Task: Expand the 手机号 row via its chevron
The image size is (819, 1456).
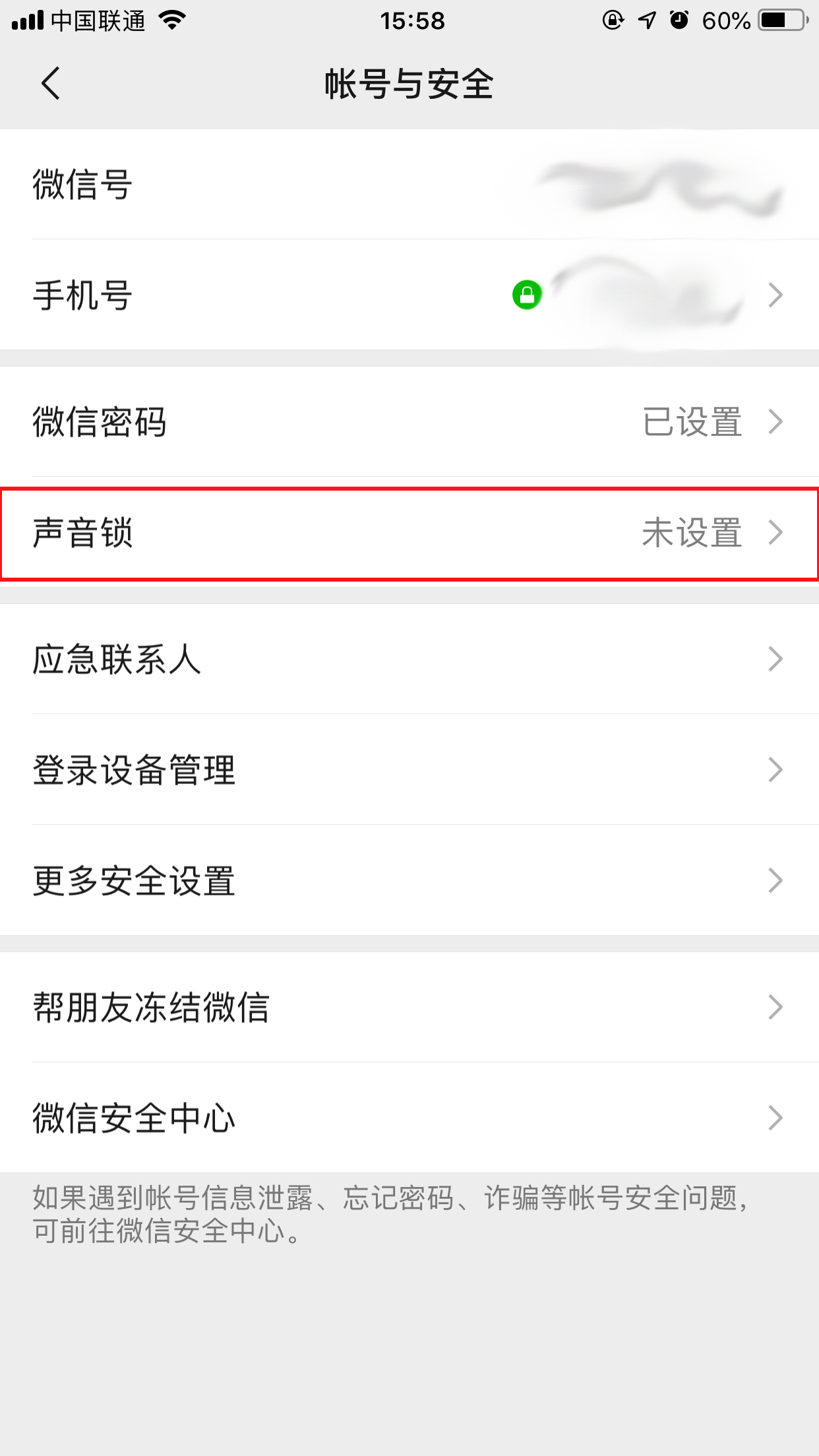Action: point(777,295)
